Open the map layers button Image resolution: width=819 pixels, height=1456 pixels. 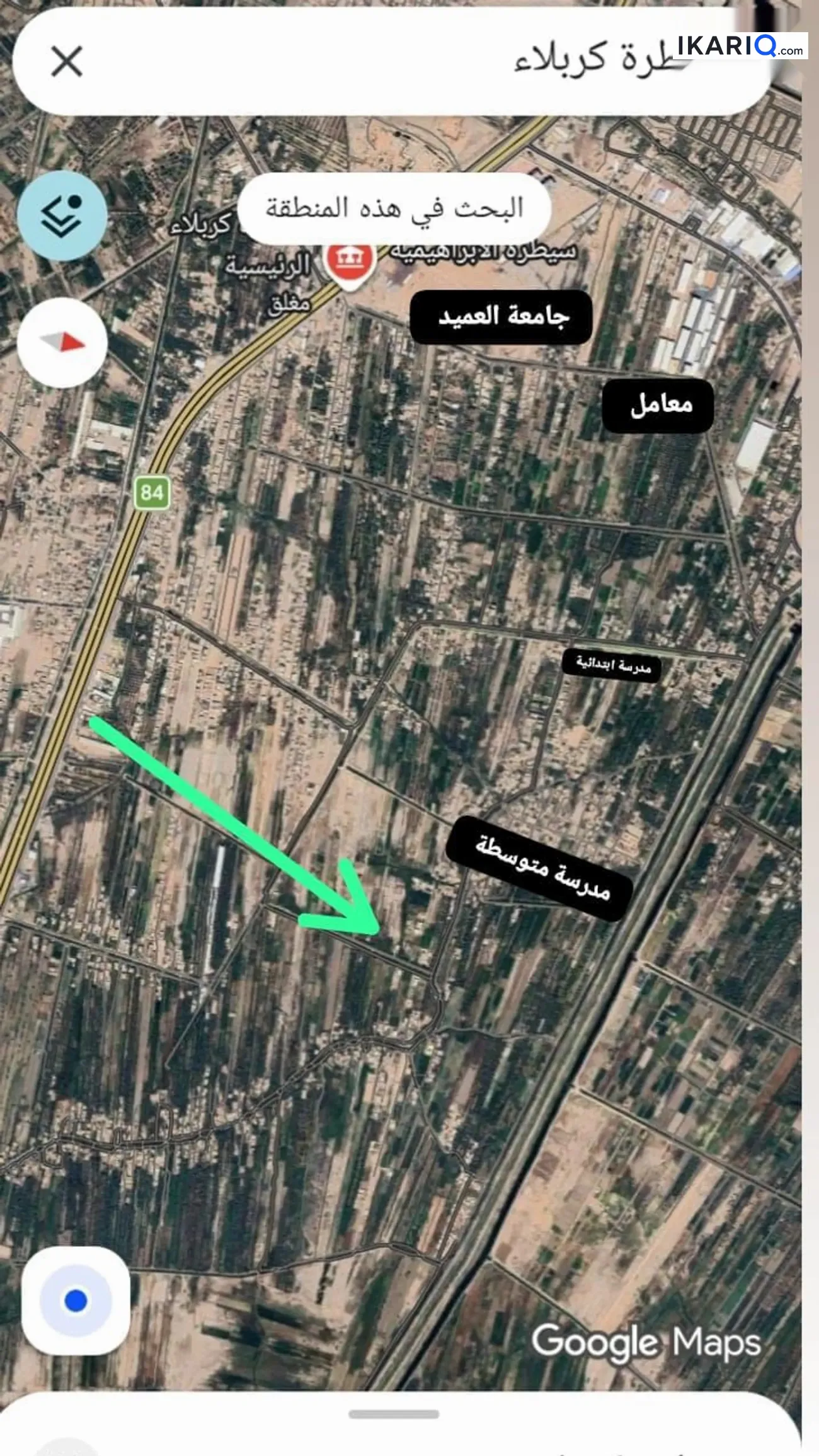[62, 216]
